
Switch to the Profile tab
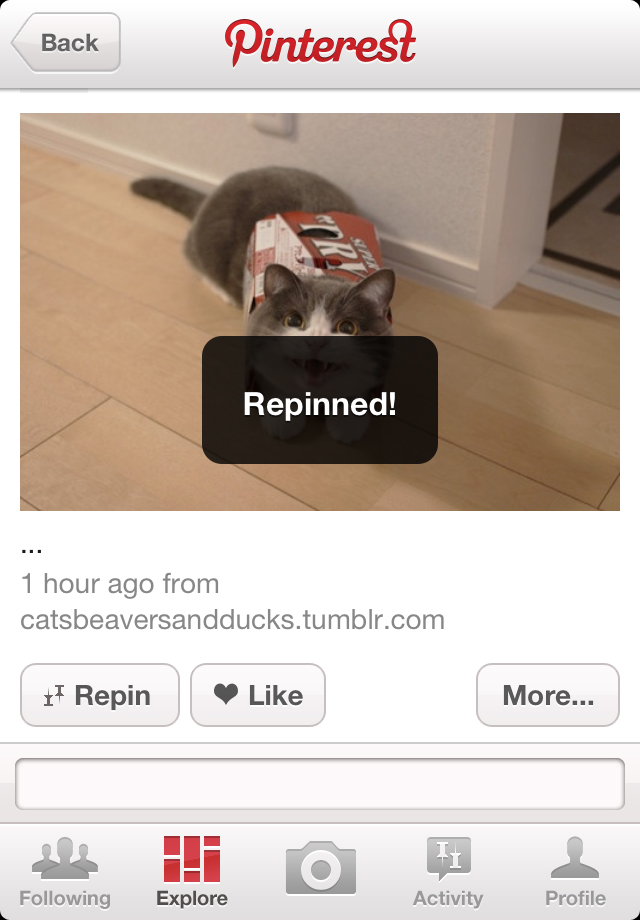[575, 872]
